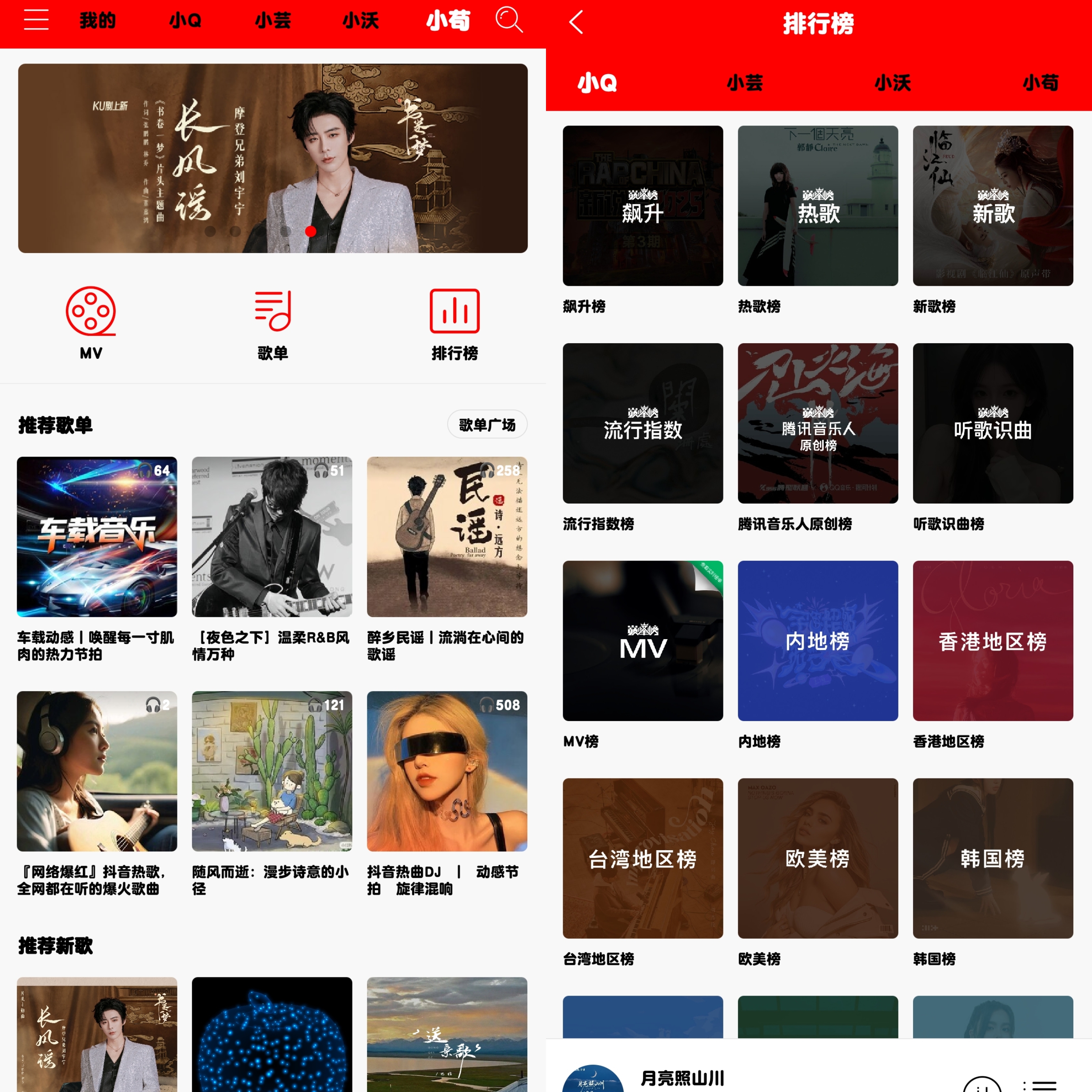Screen dimensions: 1092x1092
Task: Open the 歌单 shortcut
Action: click(x=273, y=322)
